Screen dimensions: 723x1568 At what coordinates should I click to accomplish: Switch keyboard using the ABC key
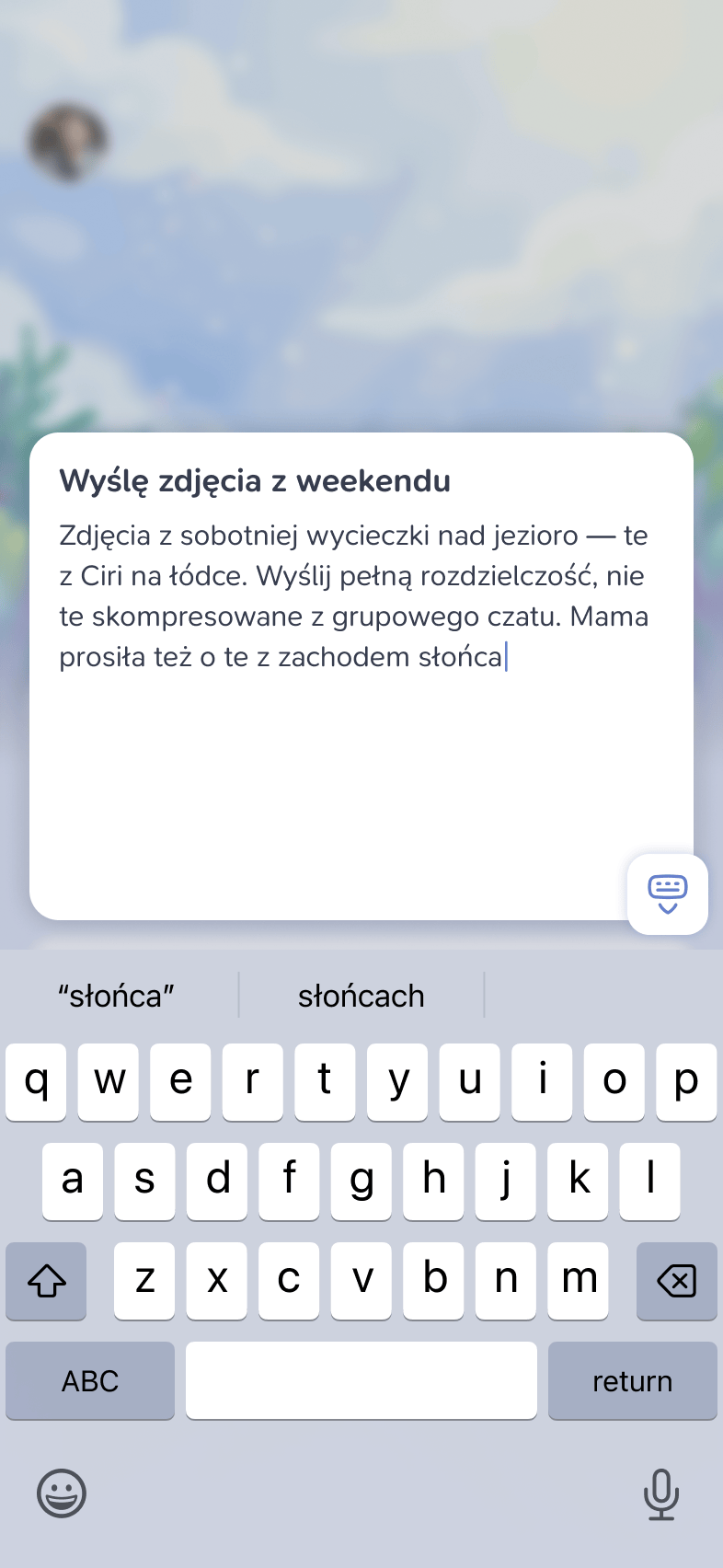click(90, 1380)
